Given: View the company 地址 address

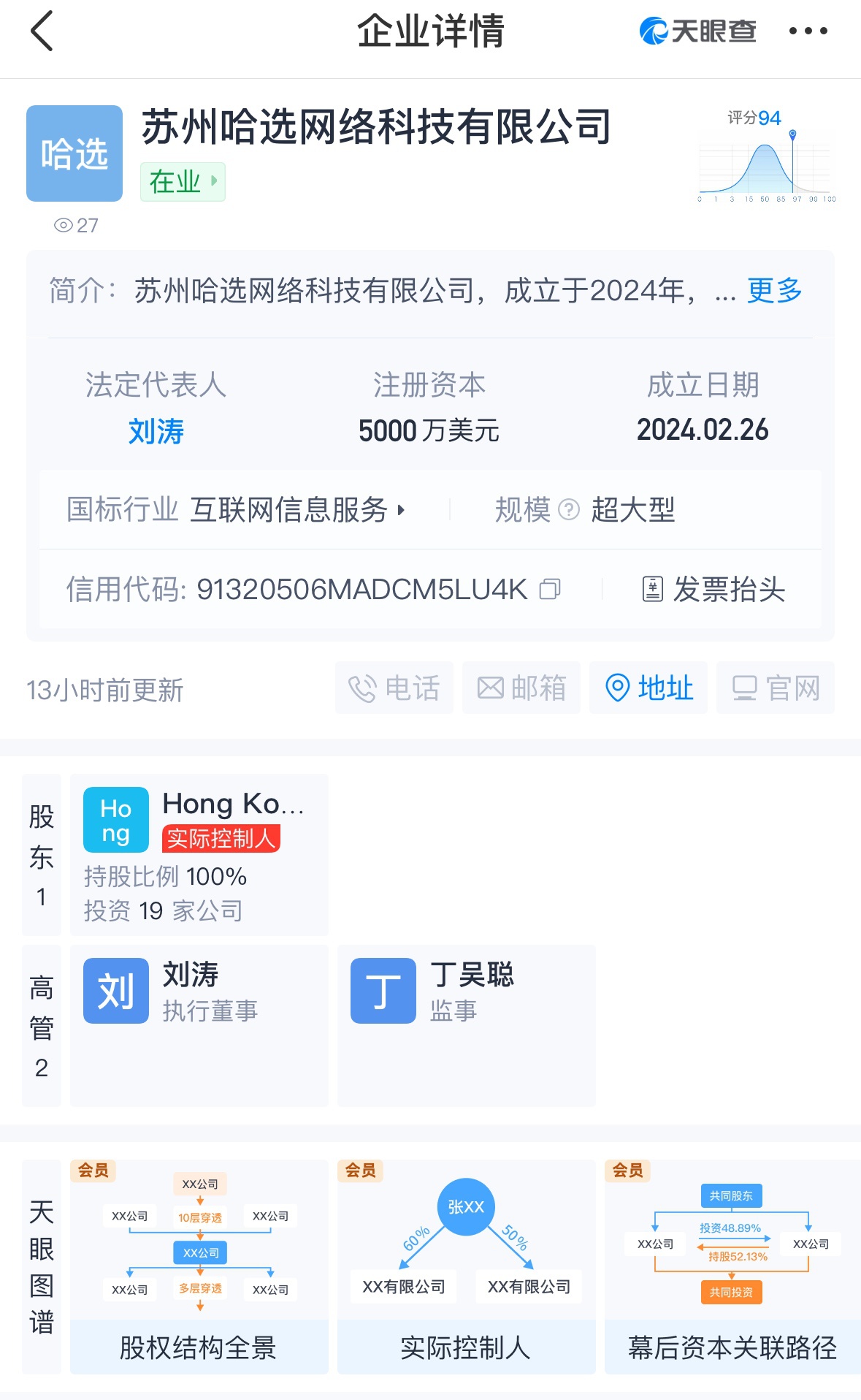Looking at the screenshot, I should 648,688.
